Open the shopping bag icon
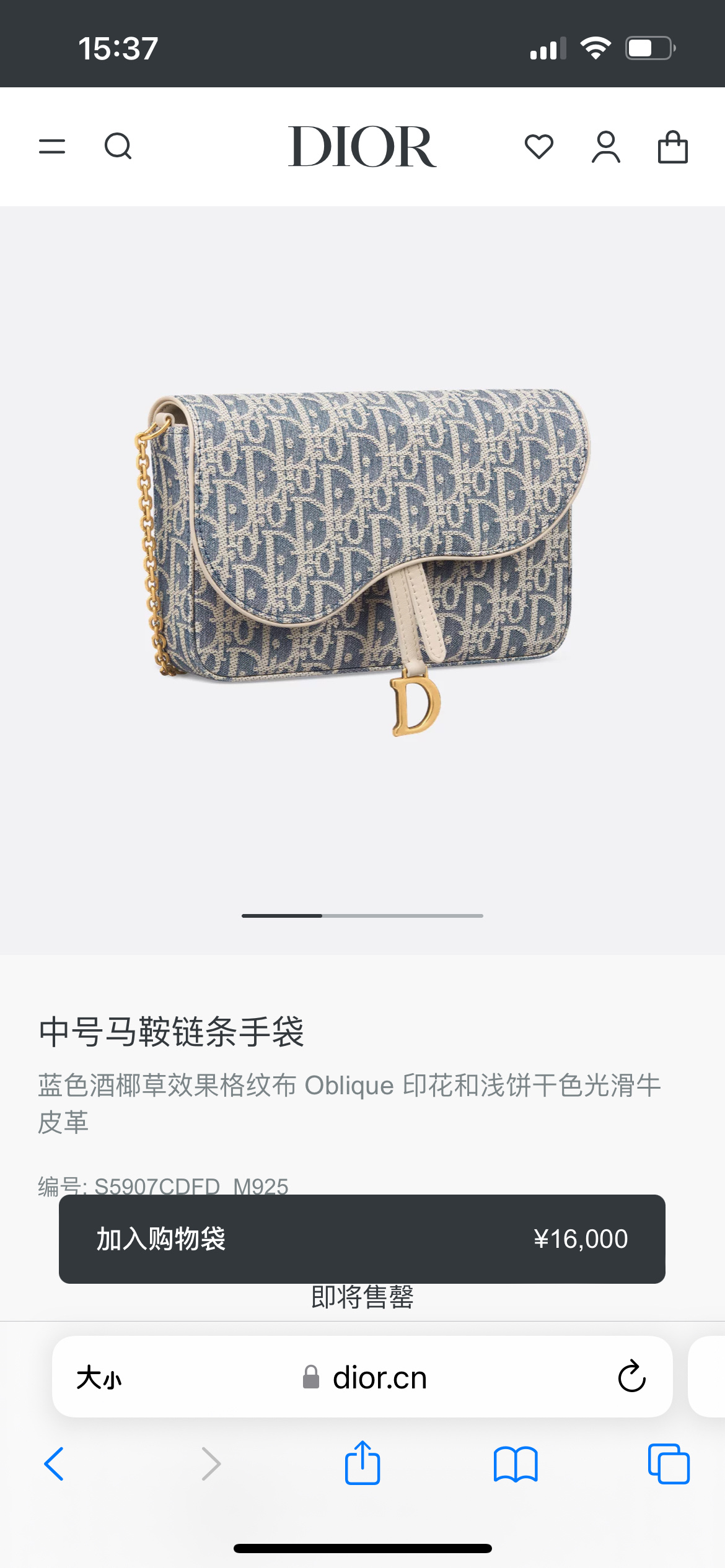The image size is (725, 1568). pyautogui.click(x=672, y=147)
